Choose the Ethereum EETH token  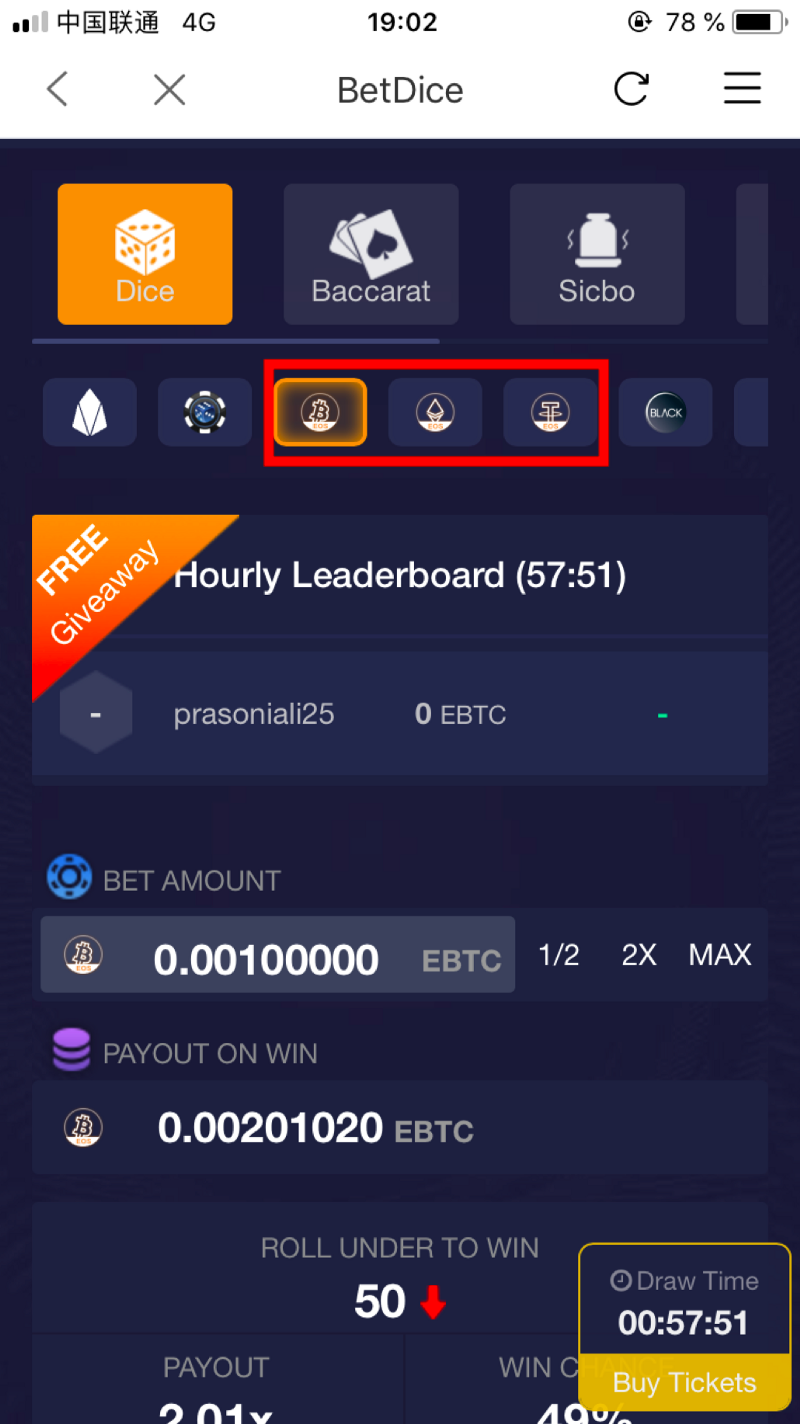(435, 412)
